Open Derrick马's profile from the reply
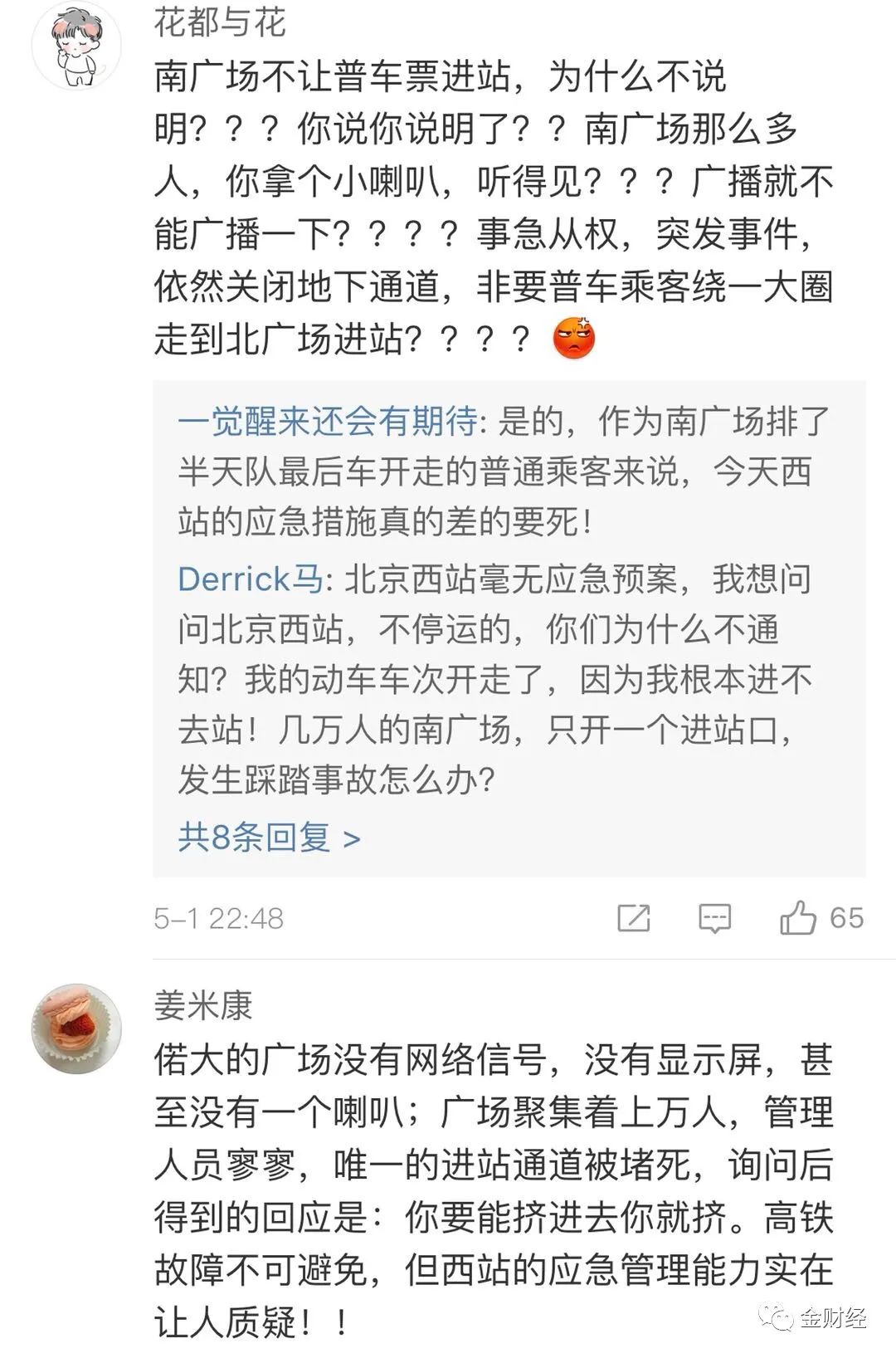 (250, 579)
